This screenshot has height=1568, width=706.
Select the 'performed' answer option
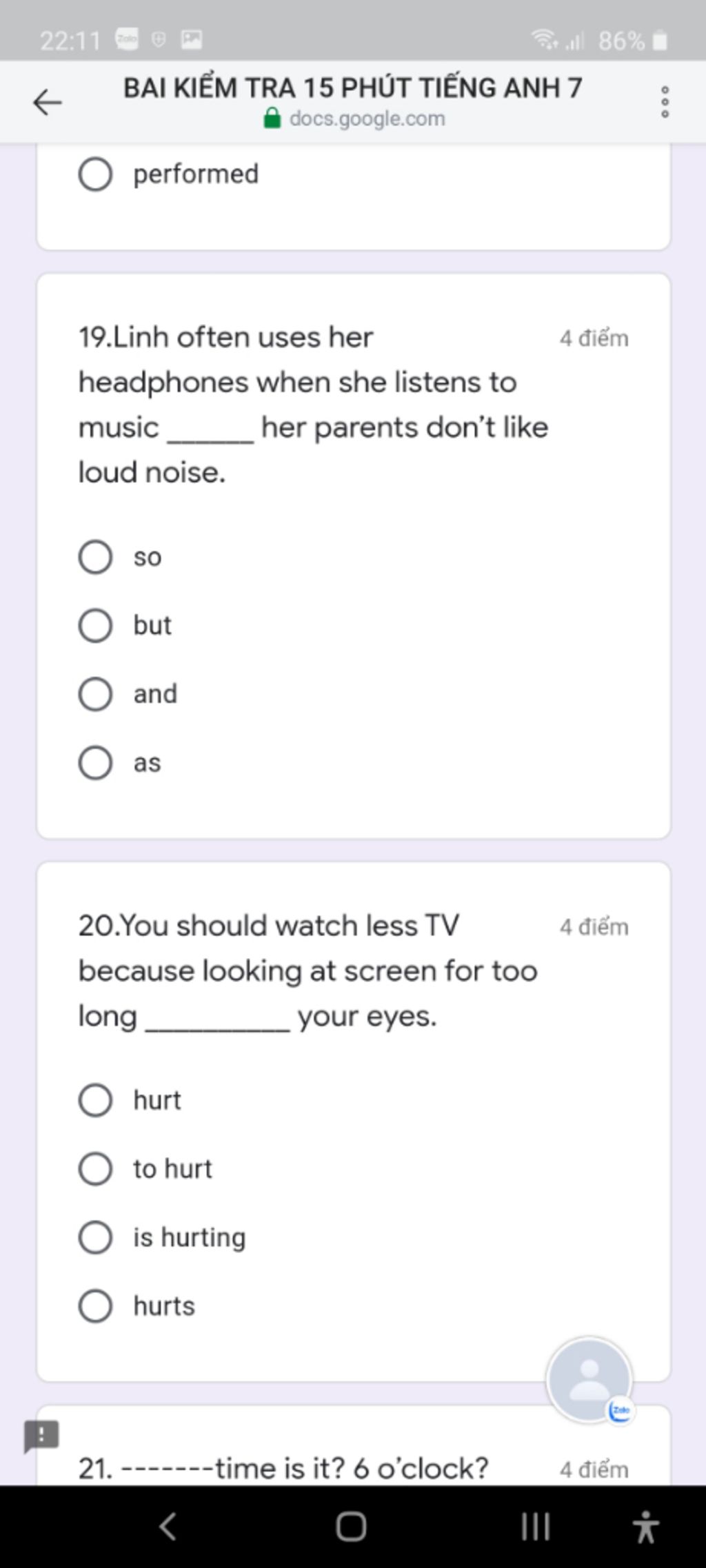click(95, 174)
